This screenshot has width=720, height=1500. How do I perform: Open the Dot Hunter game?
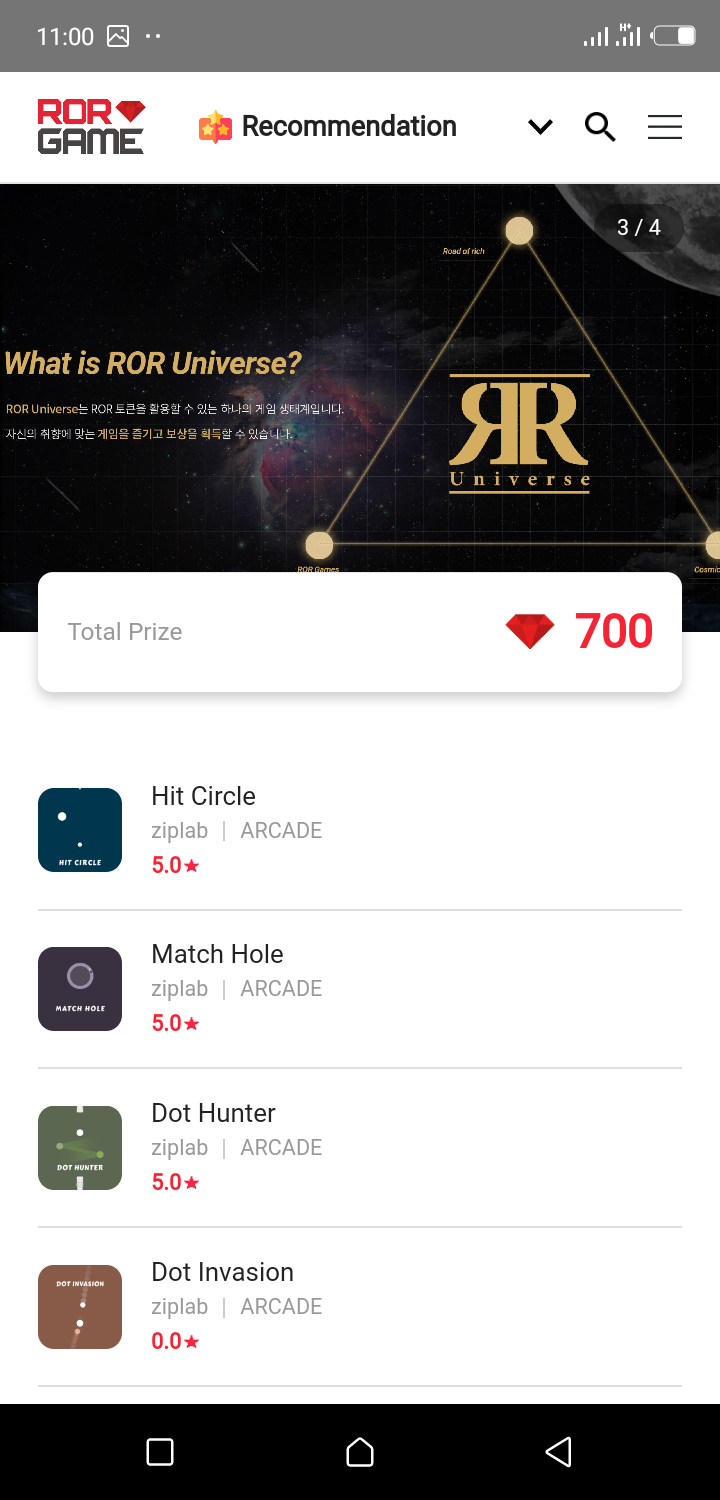coord(360,1148)
